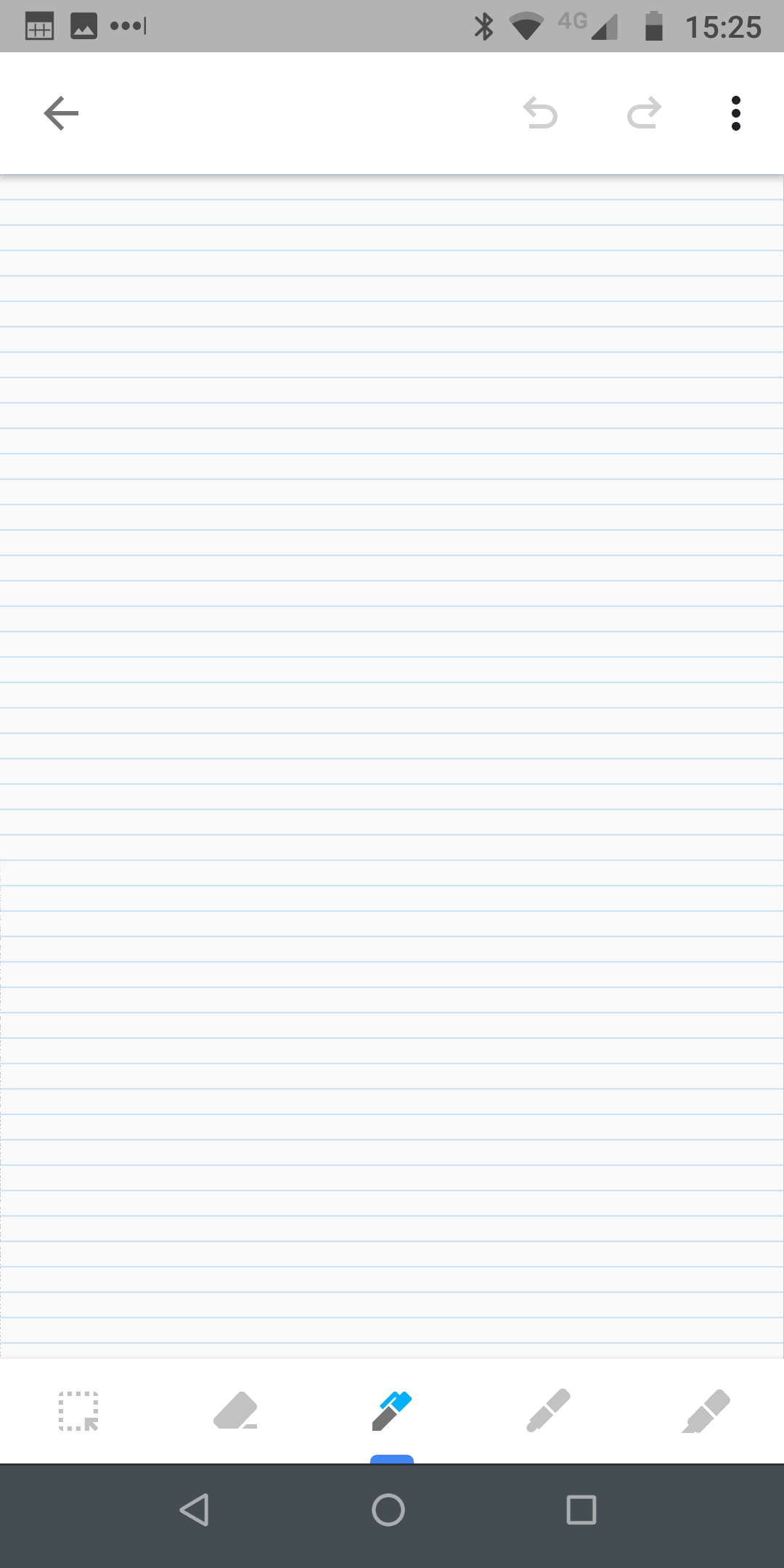This screenshot has width=784, height=1568.
Task: Switch to the marker tool
Action: point(549,1411)
